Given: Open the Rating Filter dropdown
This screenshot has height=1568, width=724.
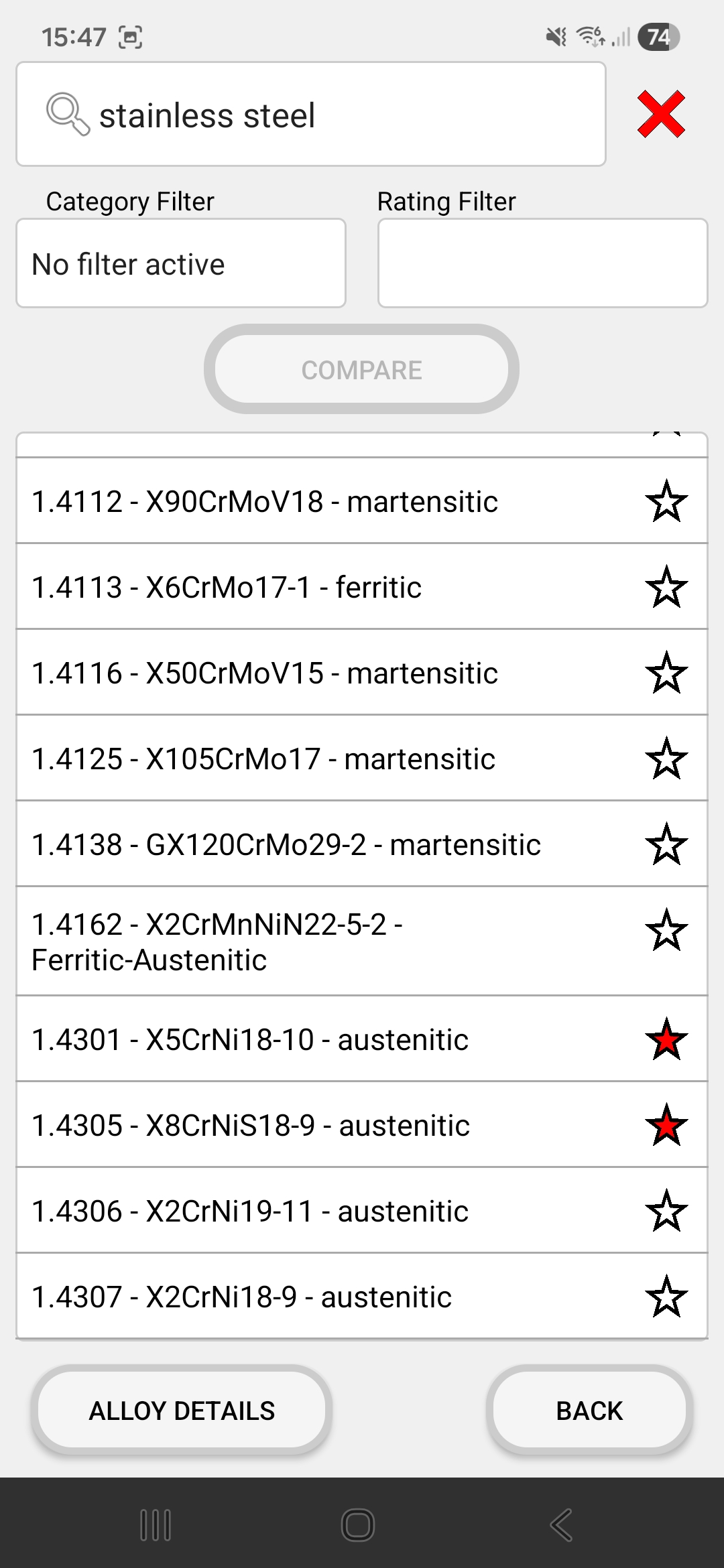Looking at the screenshot, I should click(x=542, y=263).
